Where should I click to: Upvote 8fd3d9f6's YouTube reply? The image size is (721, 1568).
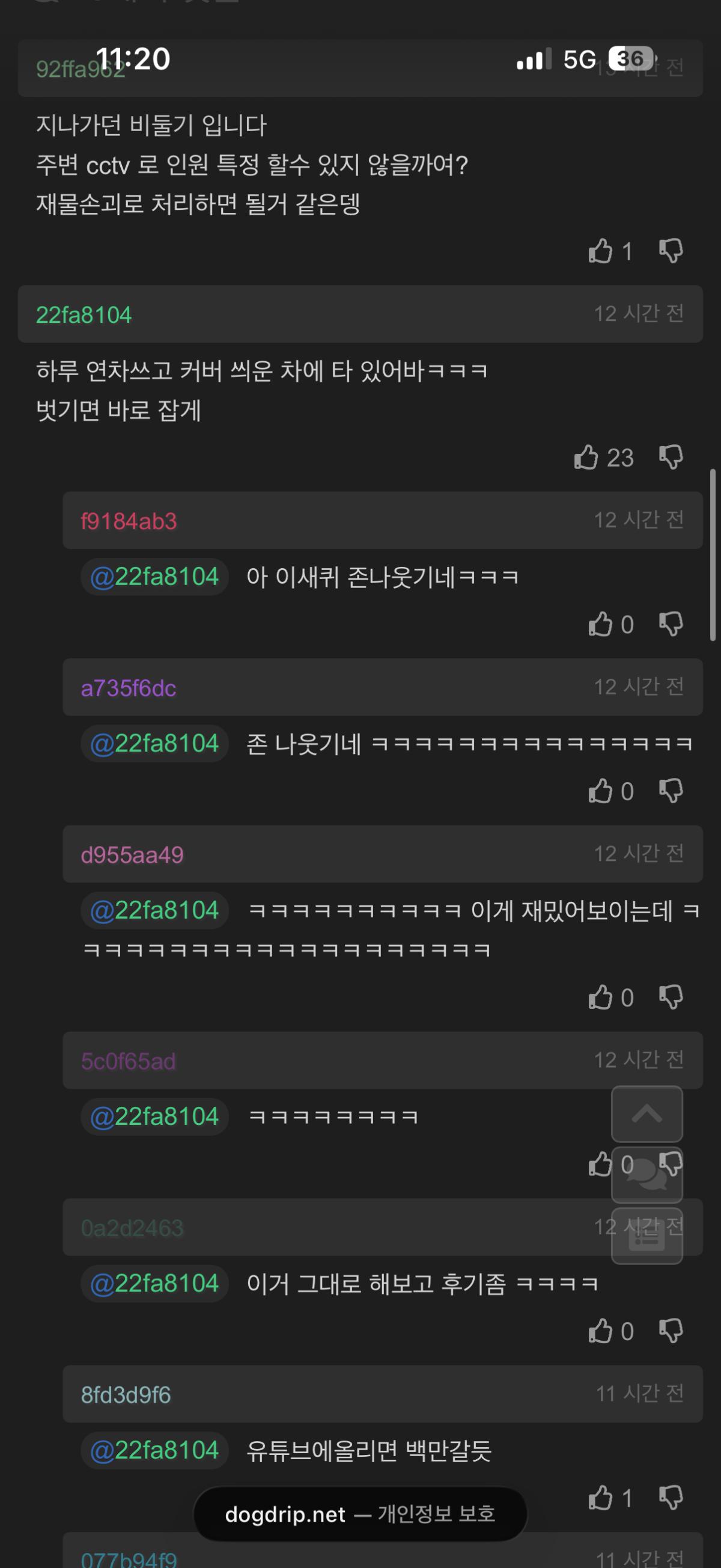point(600,1498)
